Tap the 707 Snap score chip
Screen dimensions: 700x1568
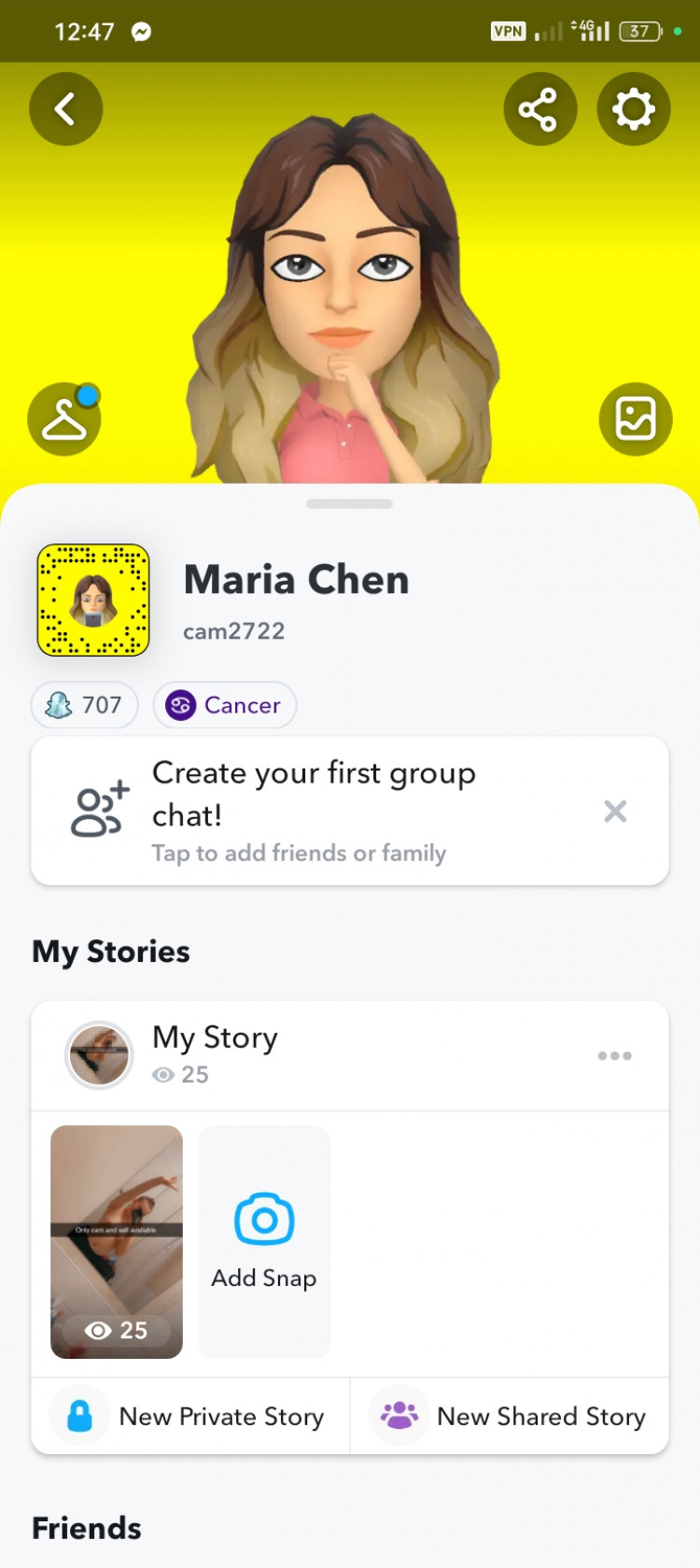coord(85,705)
